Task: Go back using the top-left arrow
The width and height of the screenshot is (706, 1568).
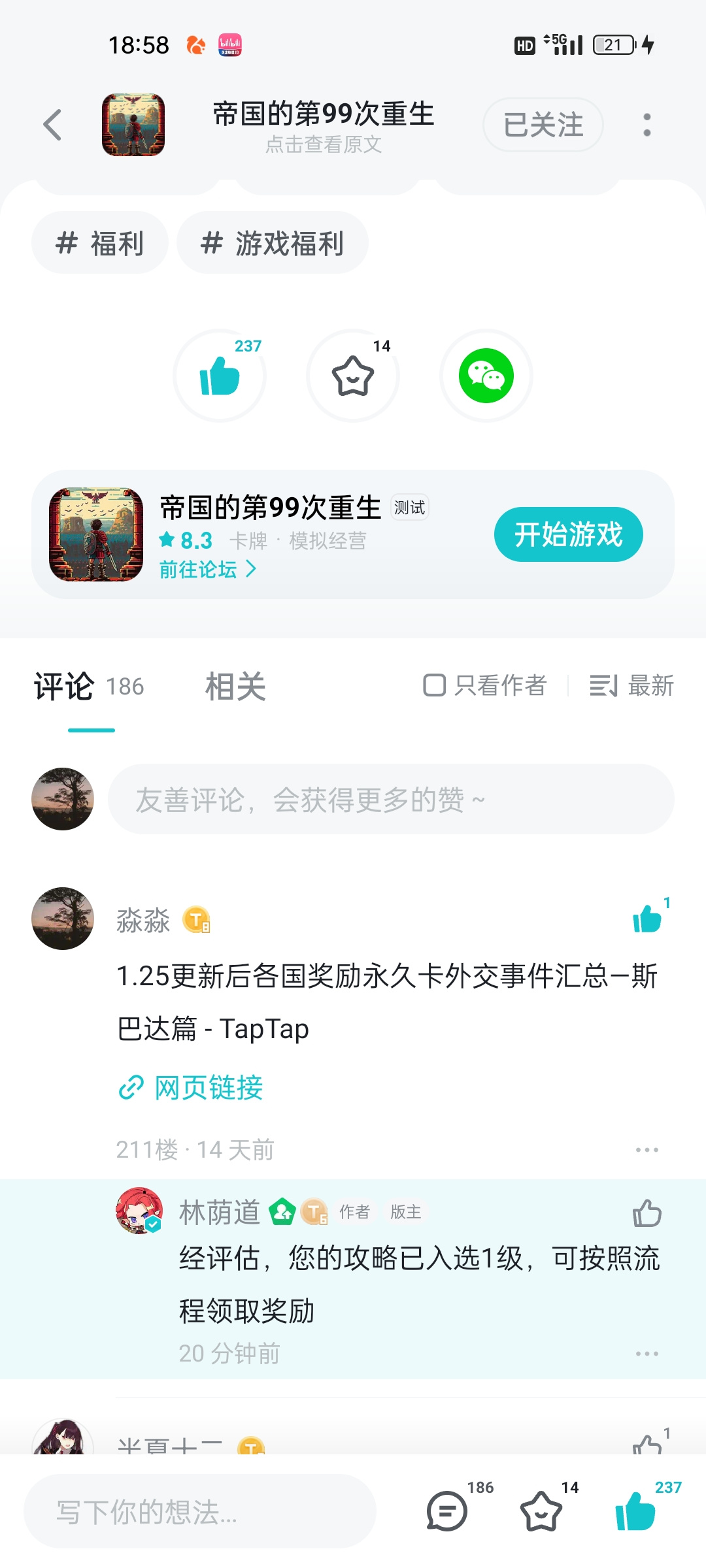Action: pos(52,125)
